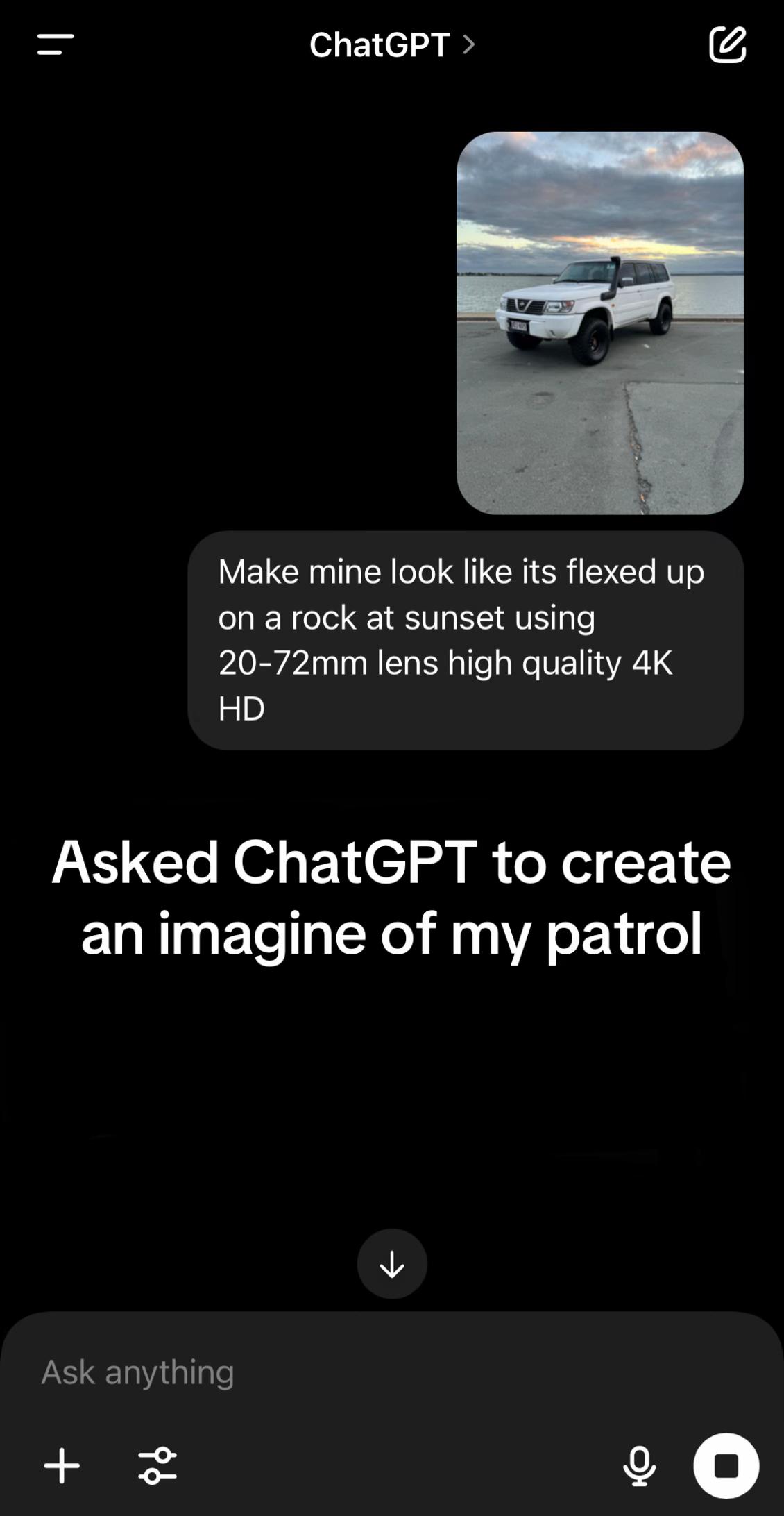Open the attached white Patrol photo

click(600, 323)
